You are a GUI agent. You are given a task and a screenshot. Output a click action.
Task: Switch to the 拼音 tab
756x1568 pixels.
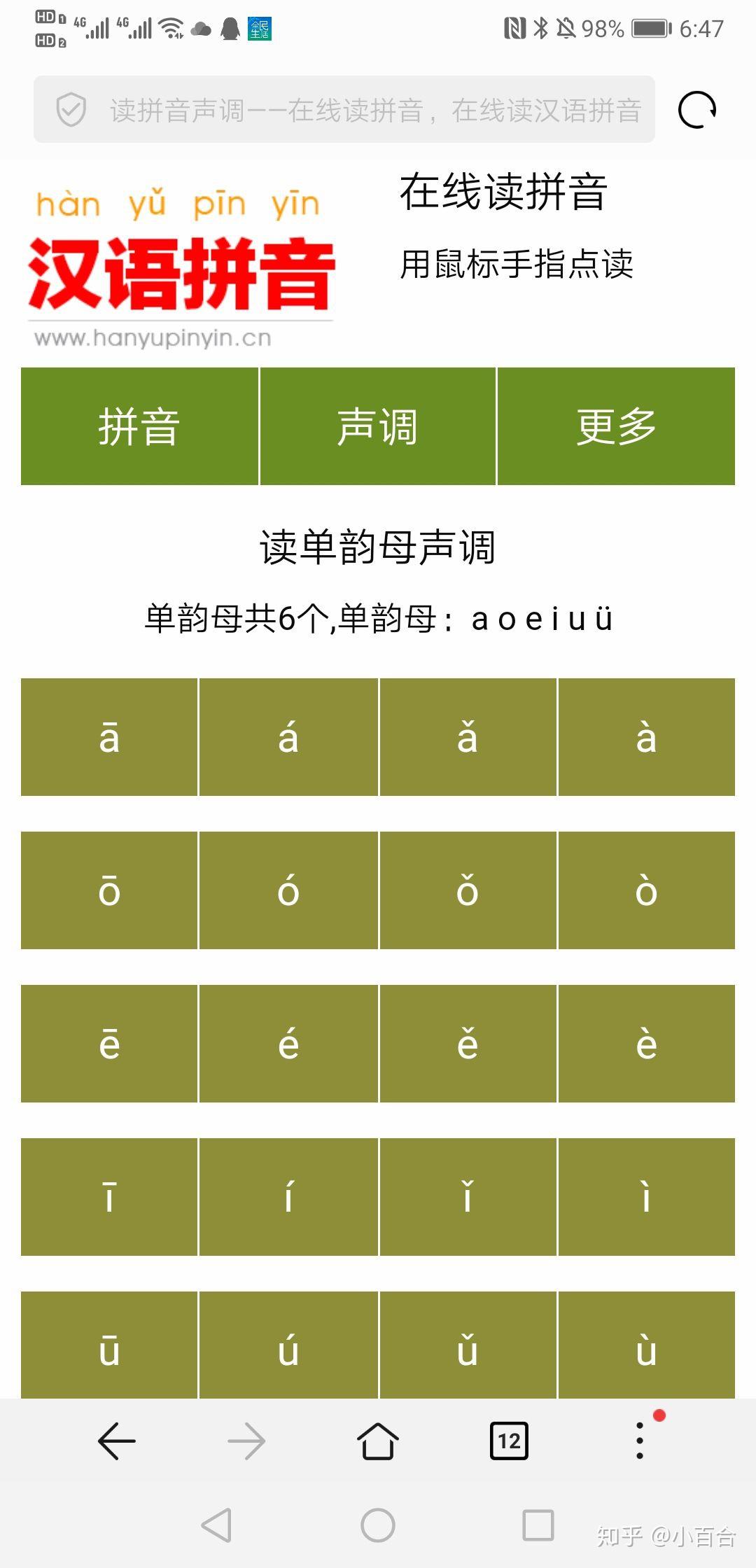point(139,426)
